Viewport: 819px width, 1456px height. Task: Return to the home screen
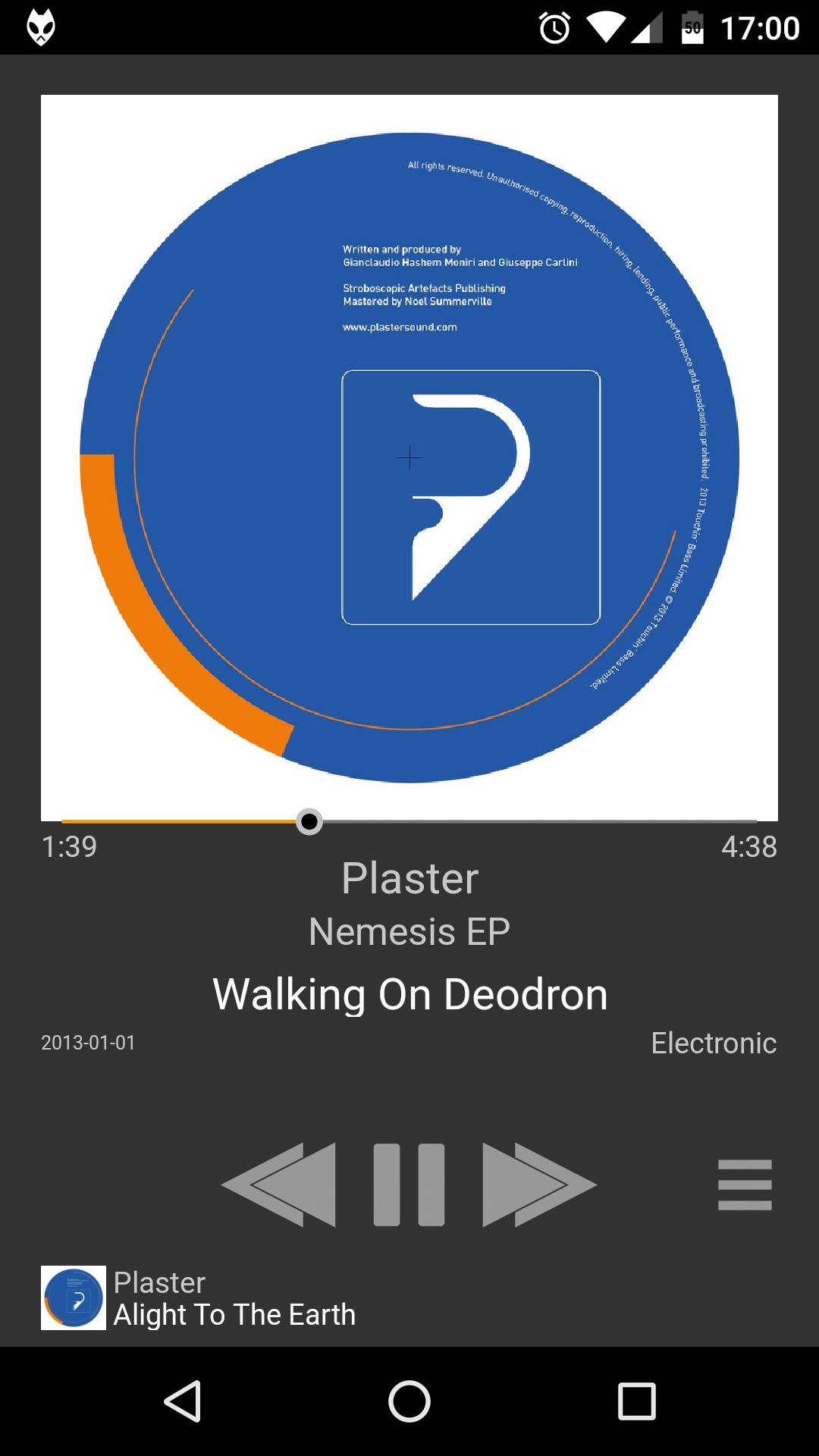pos(409,1401)
